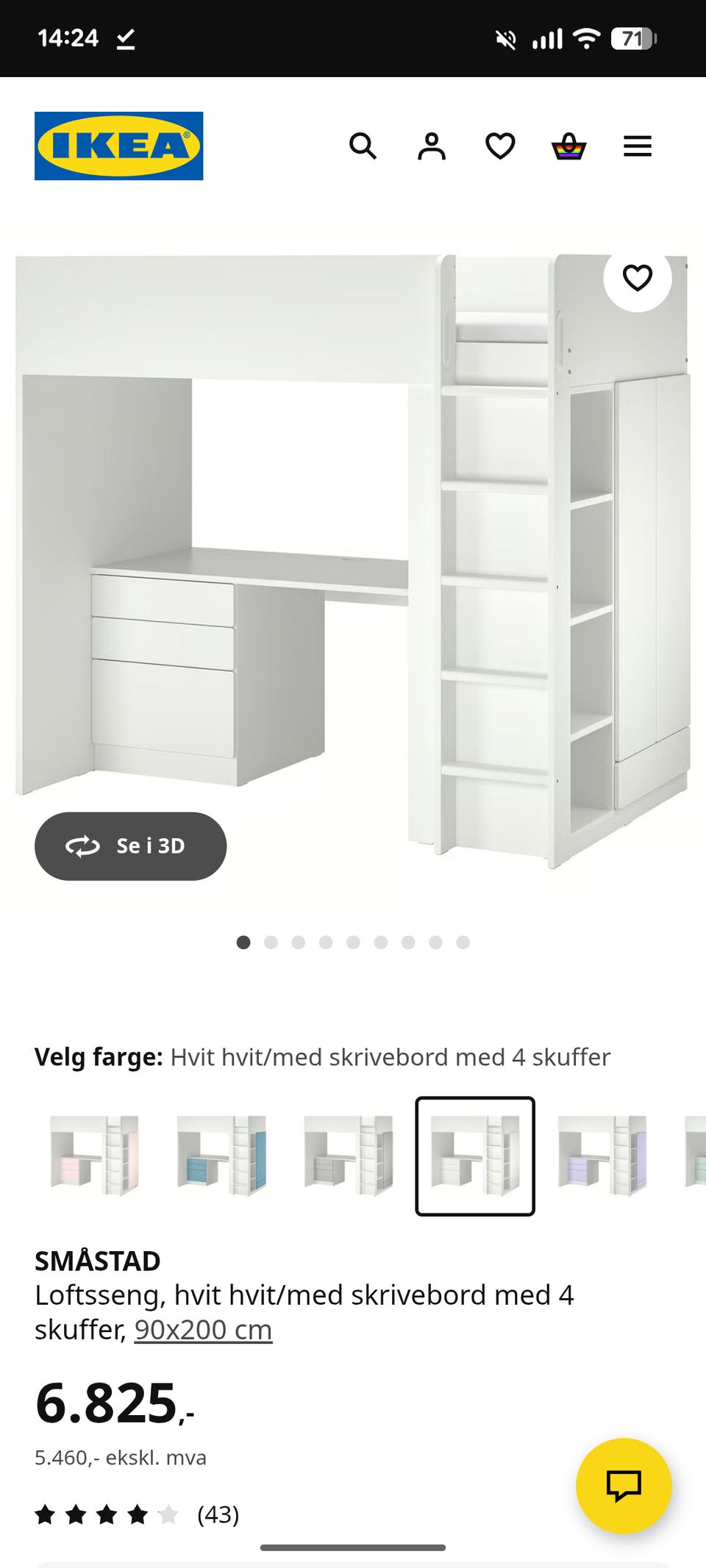Tap the IKEA logo to go home

point(118,144)
